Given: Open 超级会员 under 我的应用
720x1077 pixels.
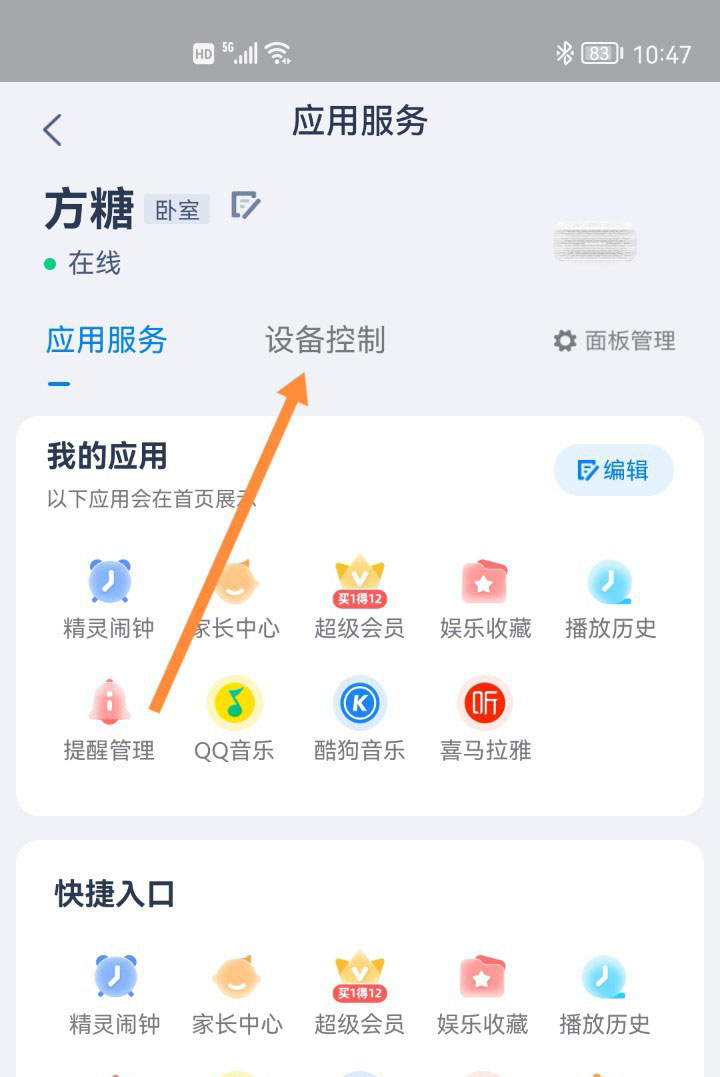Looking at the screenshot, I should coord(359,598).
